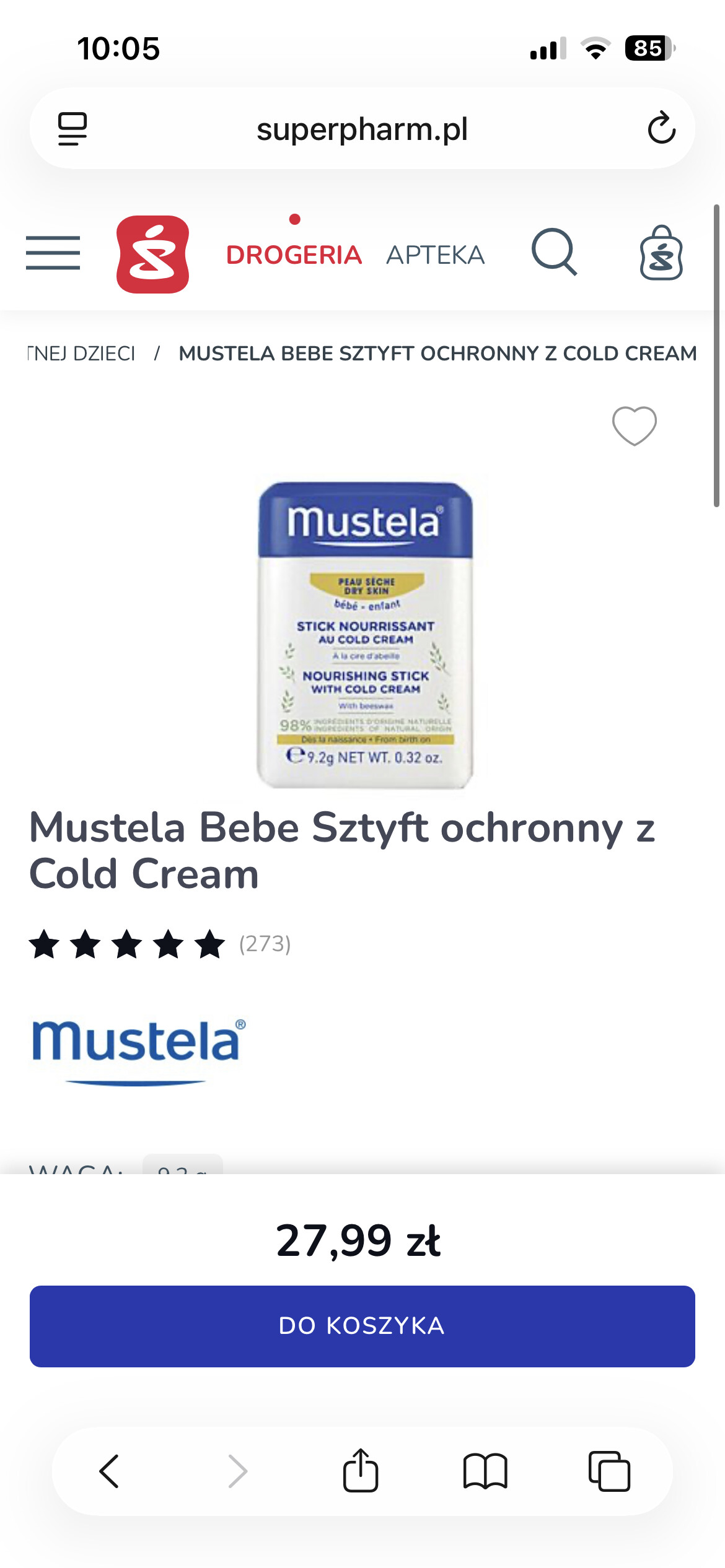Screen dimensions: 725x1568
Task: Show open browser tabs
Action: [609, 1471]
